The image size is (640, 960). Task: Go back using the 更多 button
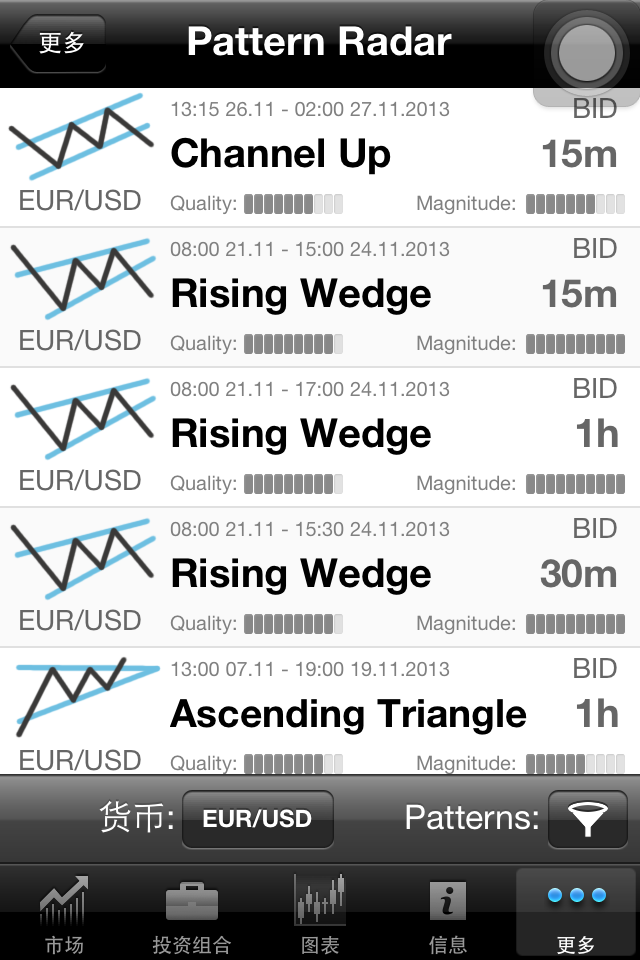59,43
